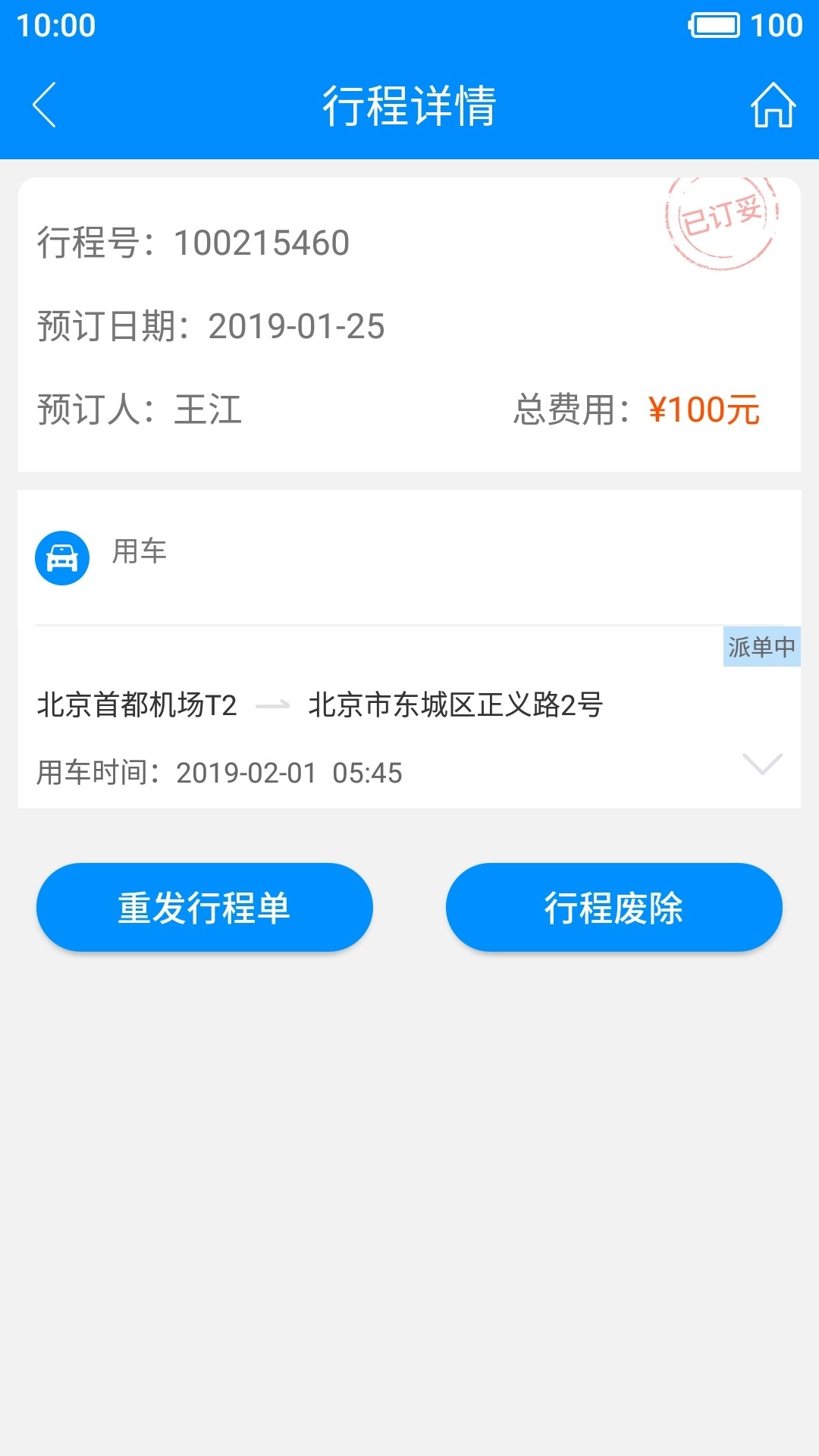Tap the 重发行程单 button
The image size is (819, 1456).
tap(204, 906)
